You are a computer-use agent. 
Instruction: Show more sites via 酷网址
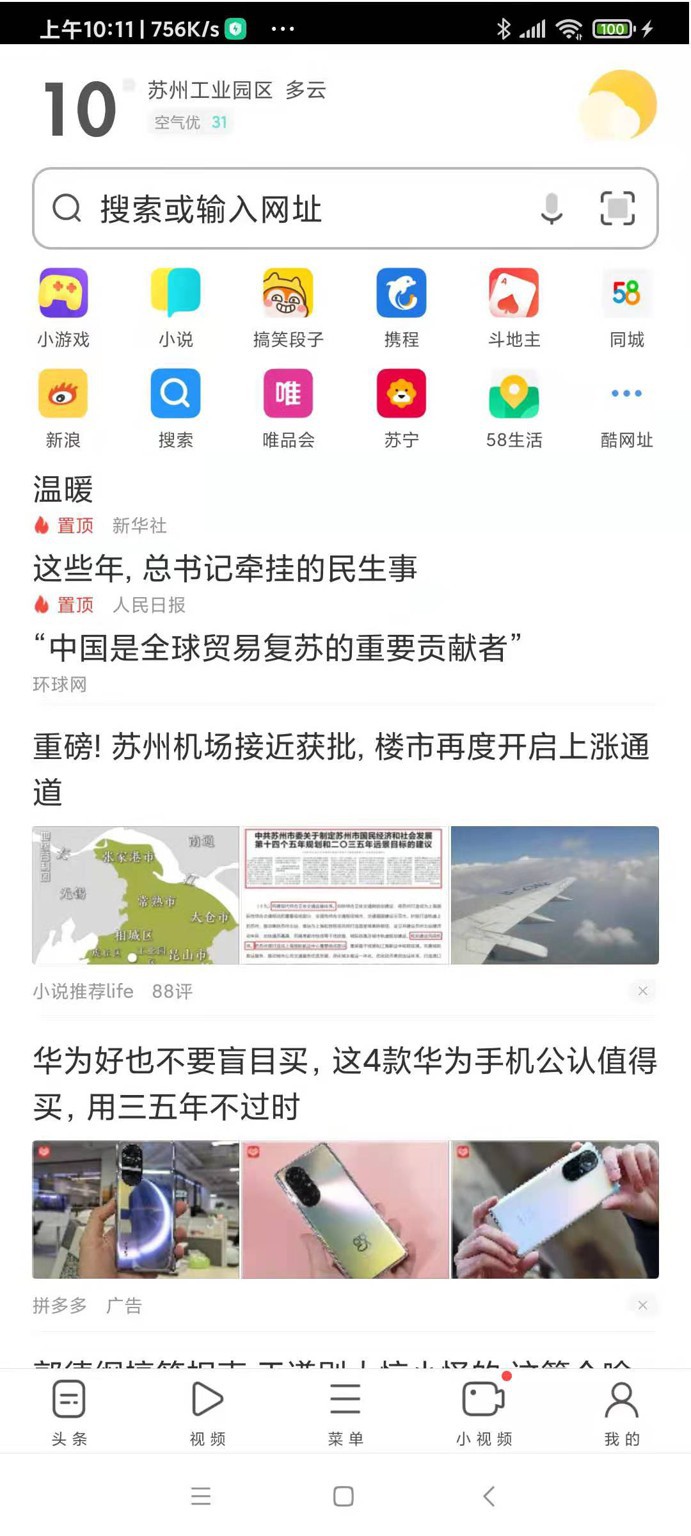(x=627, y=408)
